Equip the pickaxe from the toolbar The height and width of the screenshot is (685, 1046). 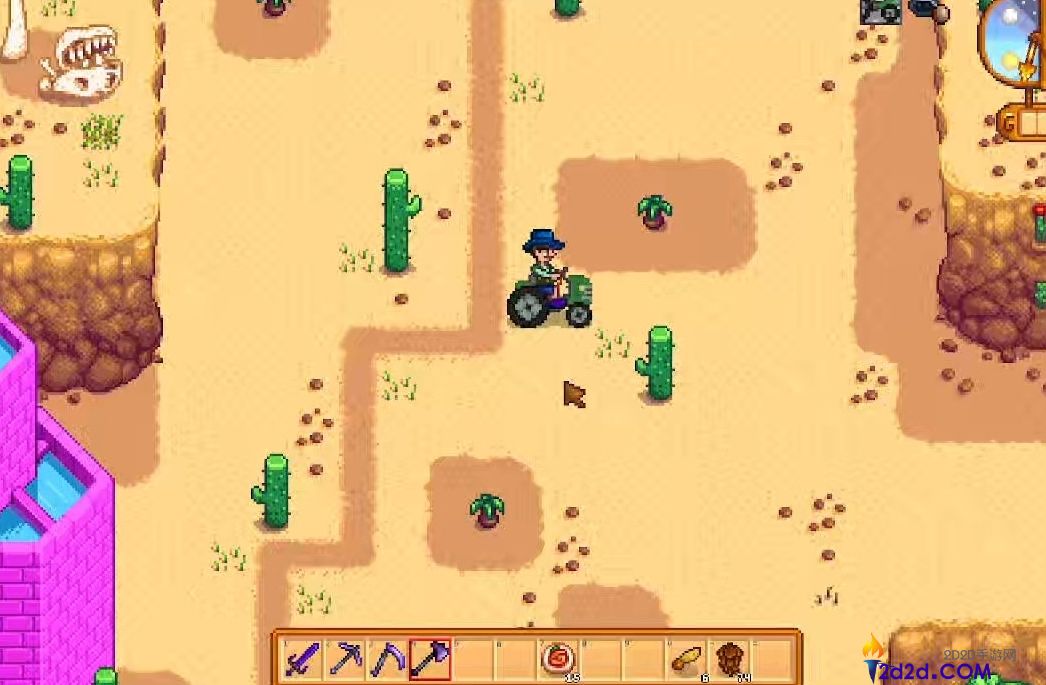pyautogui.click(x=345, y=659)
